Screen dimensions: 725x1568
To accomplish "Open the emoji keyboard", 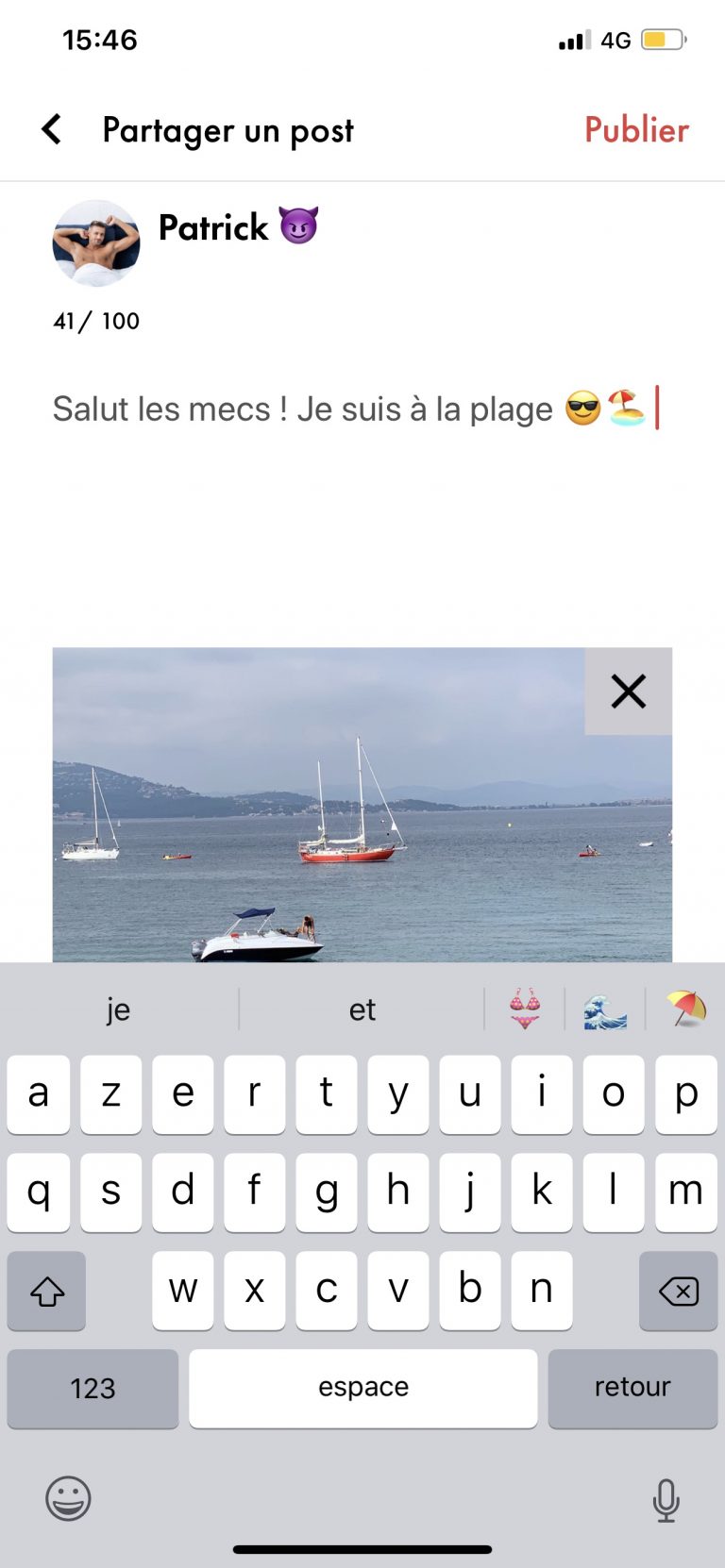I will tap(68, 1498).
